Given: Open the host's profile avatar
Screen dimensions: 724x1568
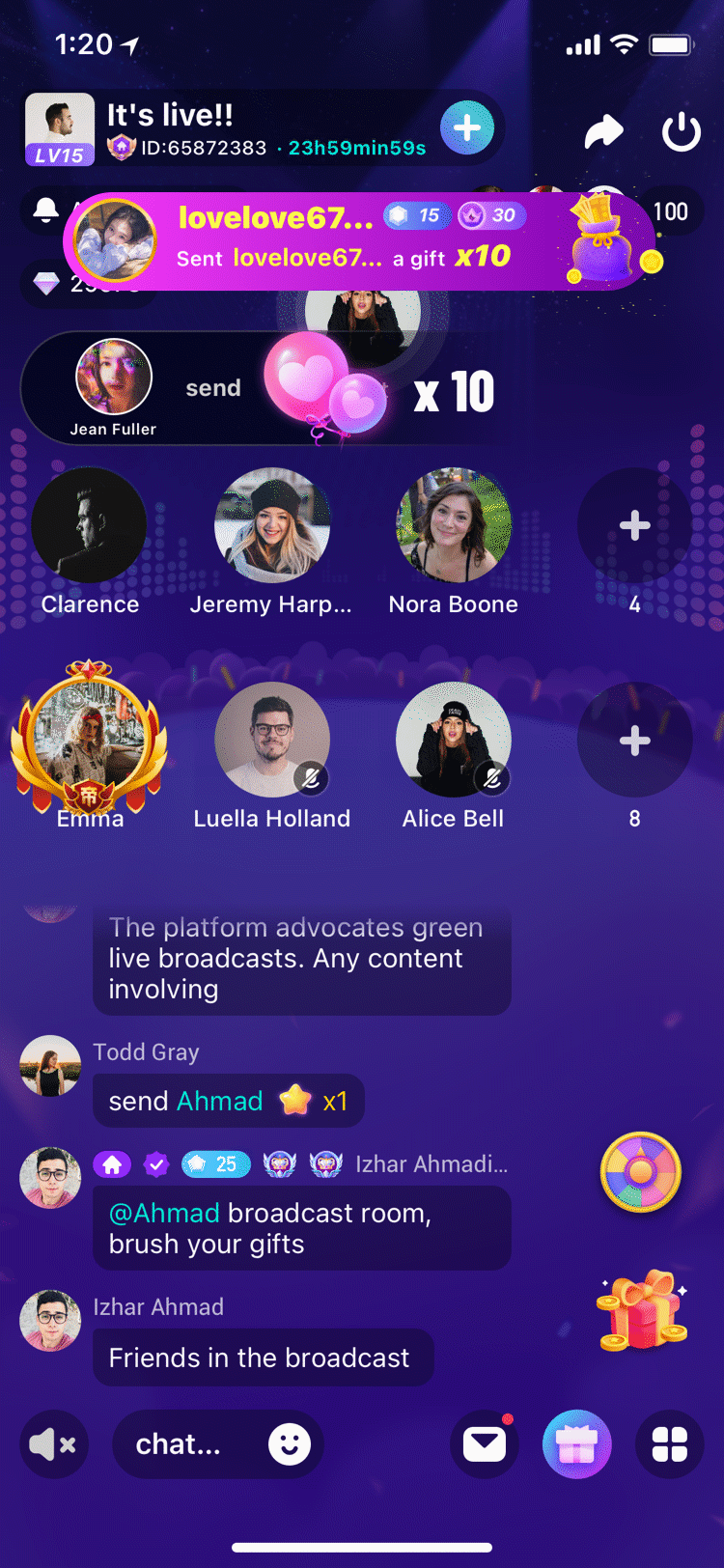Looking at the screenshot, I should (x=60, y=128).
